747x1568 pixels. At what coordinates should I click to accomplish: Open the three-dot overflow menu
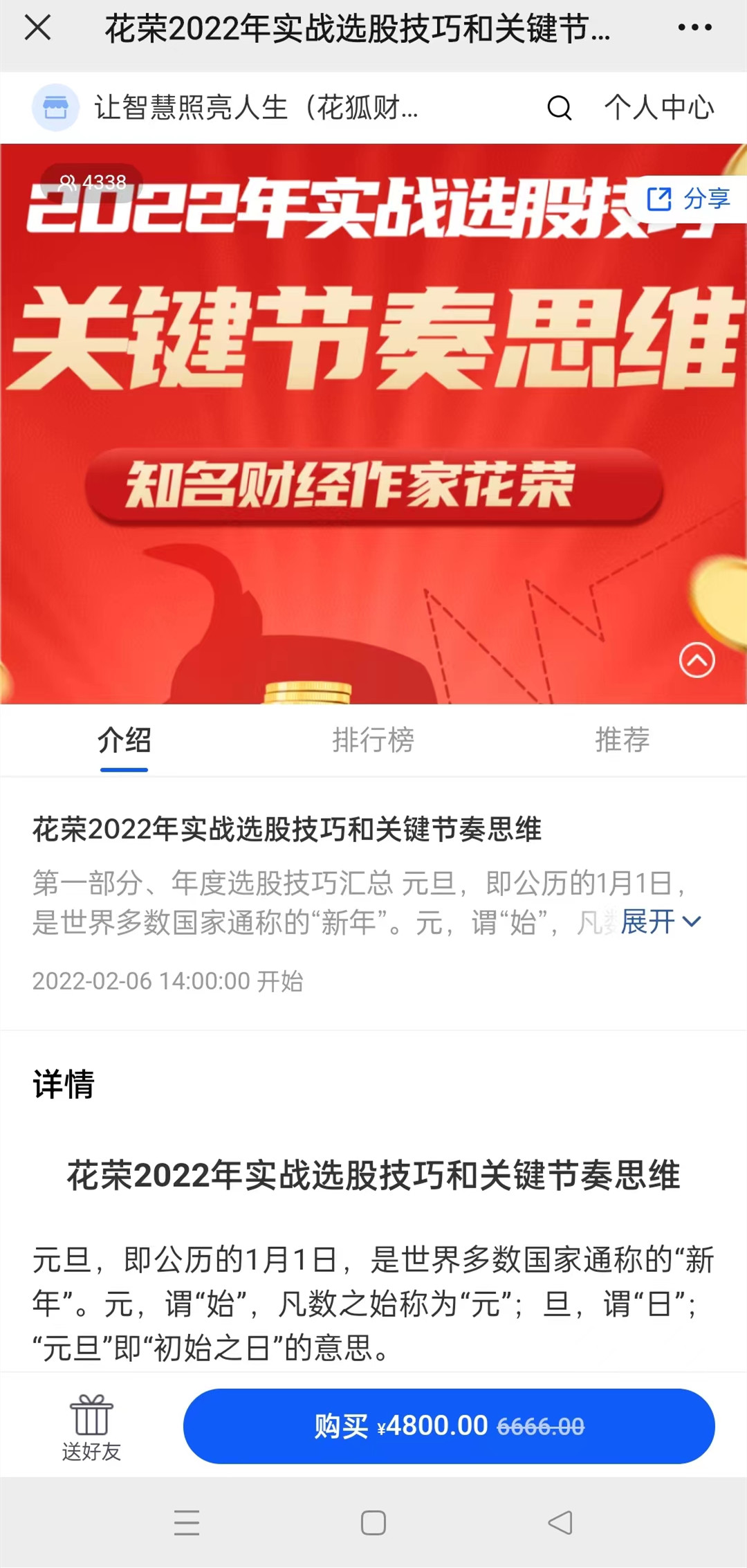pyautogui.click(x=694, y=28)
